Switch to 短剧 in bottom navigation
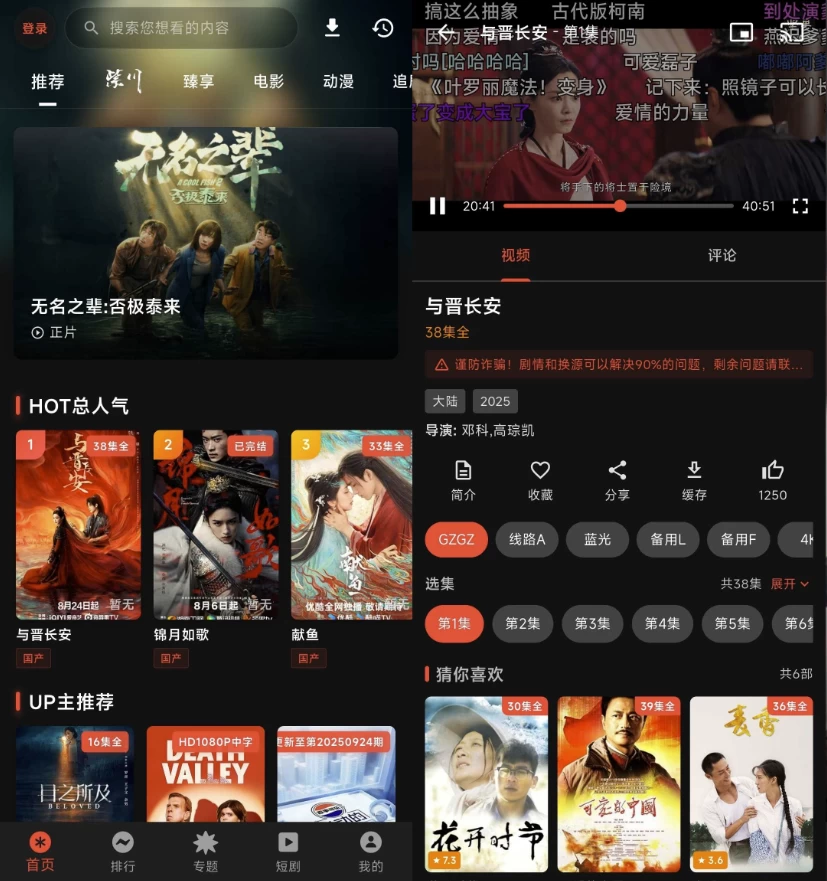Image resolution: width=827 pixels, height=881 pixels. 288,850
